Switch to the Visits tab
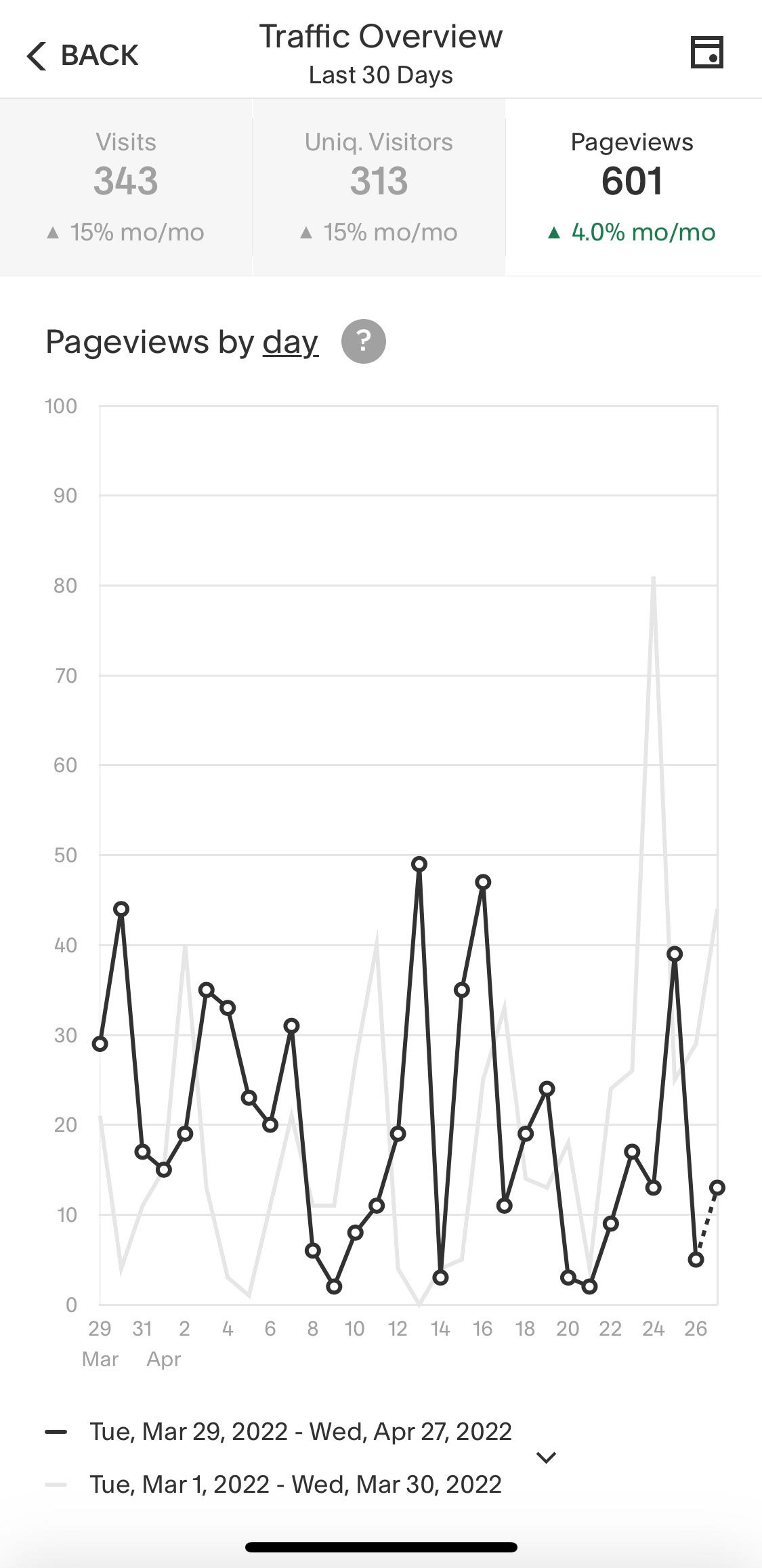The height and width of the screenshot is (1568, 762). point(126,188)
